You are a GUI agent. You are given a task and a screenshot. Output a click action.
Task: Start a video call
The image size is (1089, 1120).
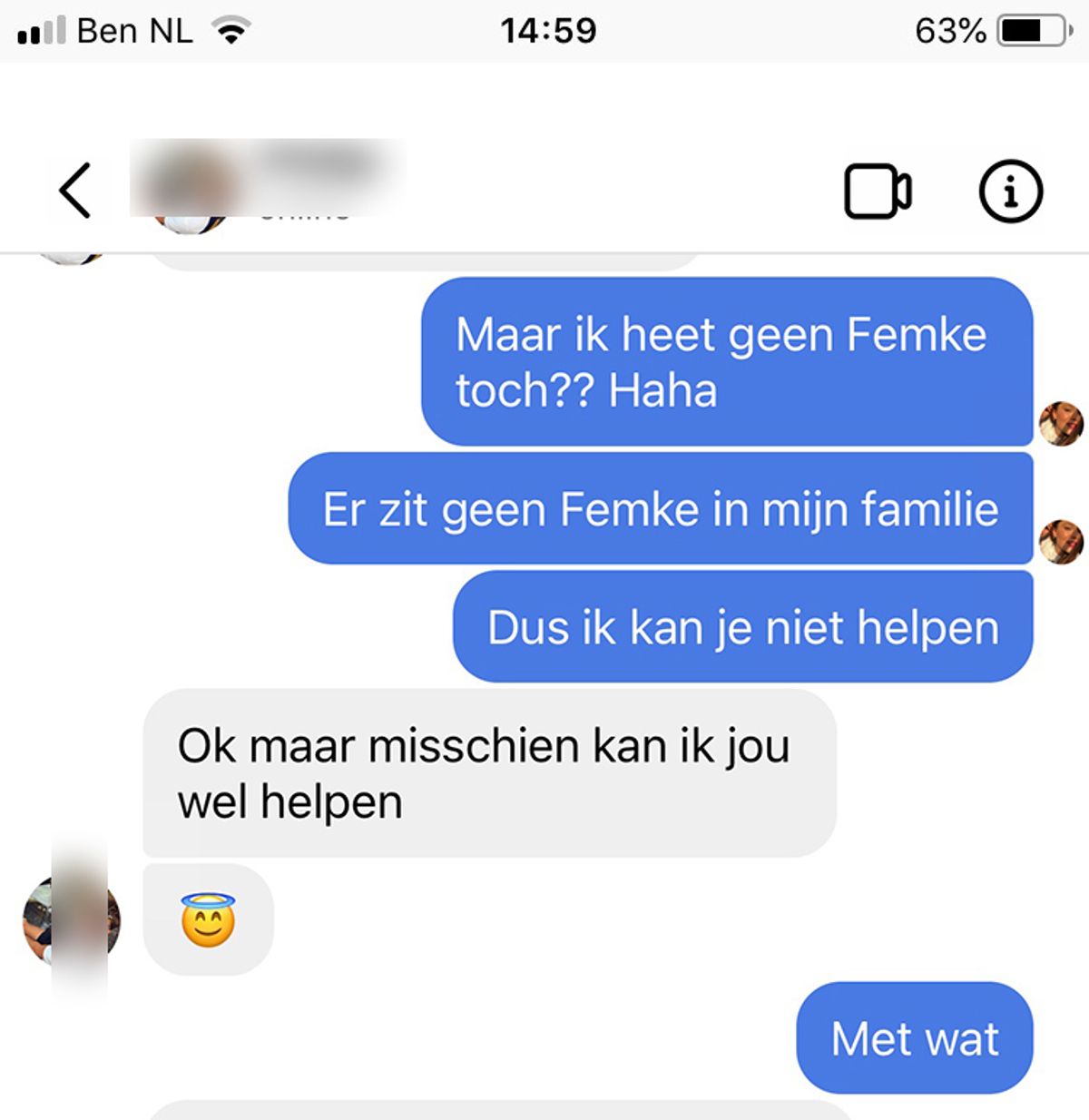877,192
